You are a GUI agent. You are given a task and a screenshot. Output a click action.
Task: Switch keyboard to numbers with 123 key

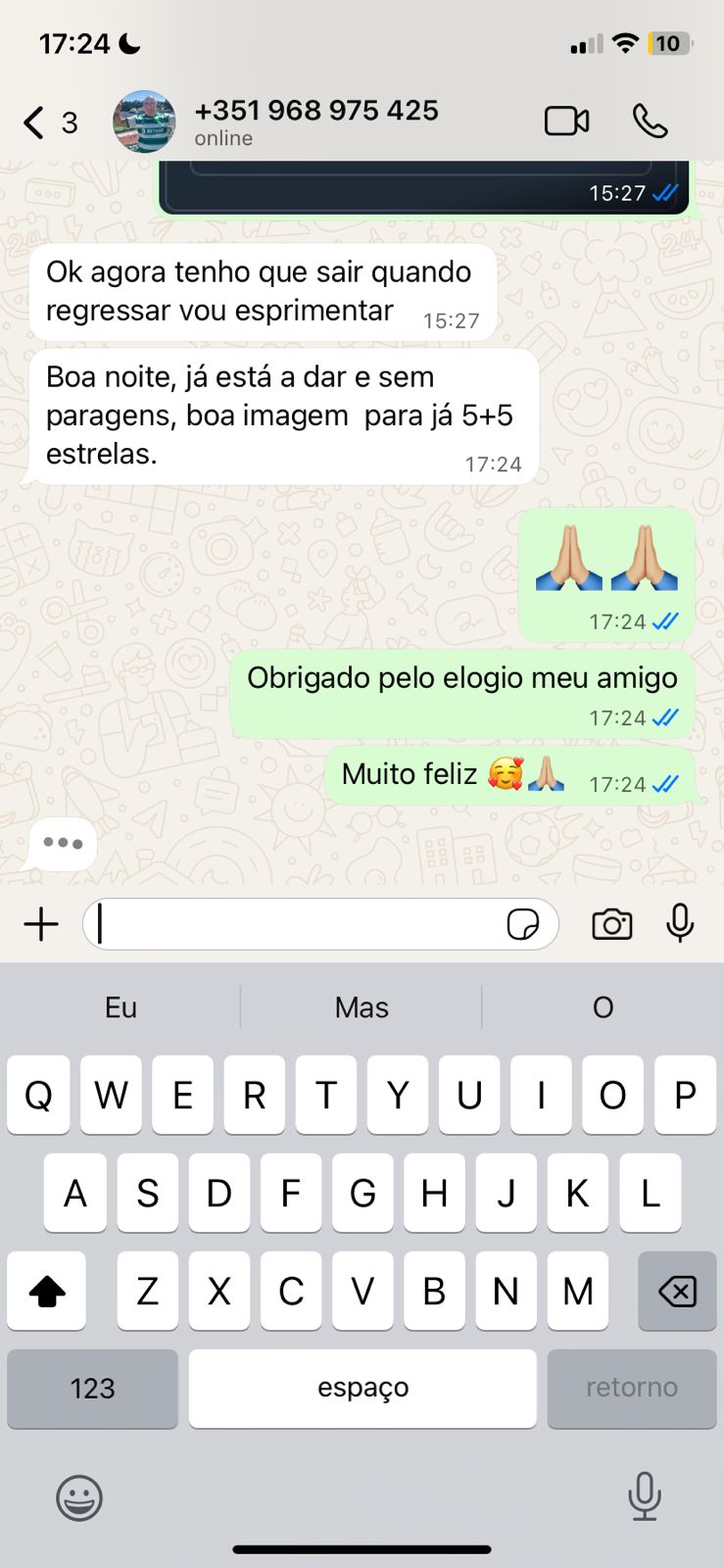point(92,1388)
